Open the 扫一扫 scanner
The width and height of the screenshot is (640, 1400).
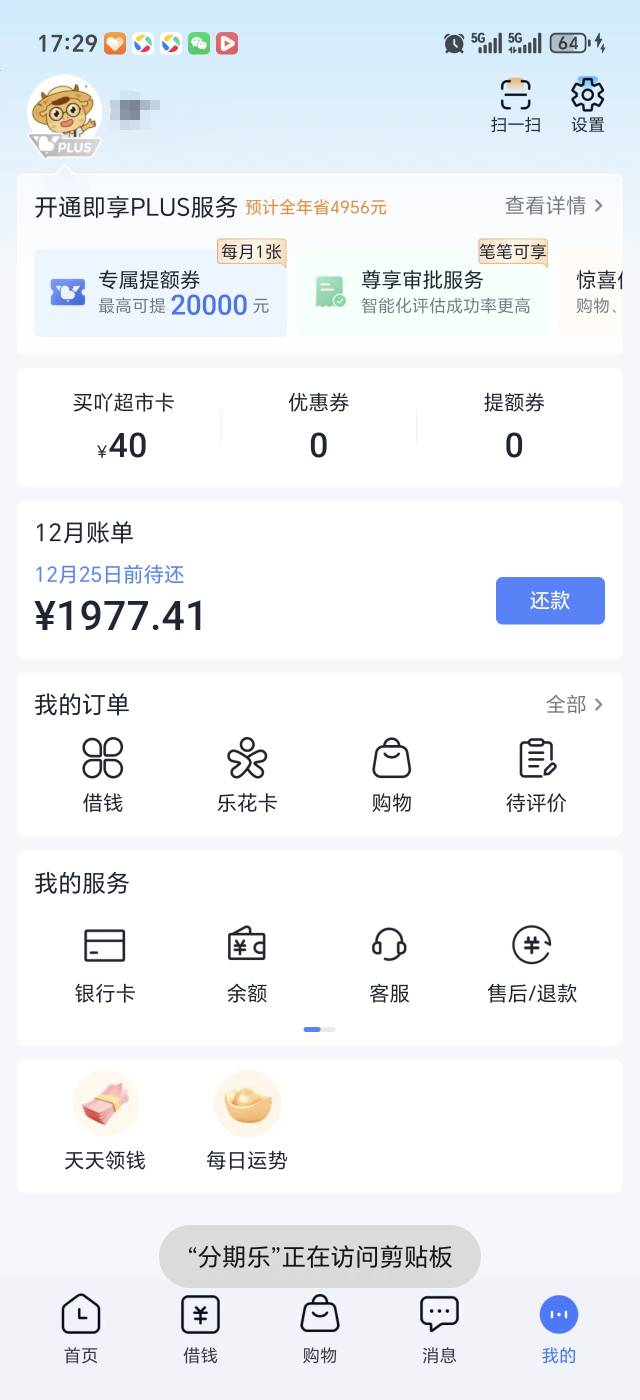click(x=516, y=104)
